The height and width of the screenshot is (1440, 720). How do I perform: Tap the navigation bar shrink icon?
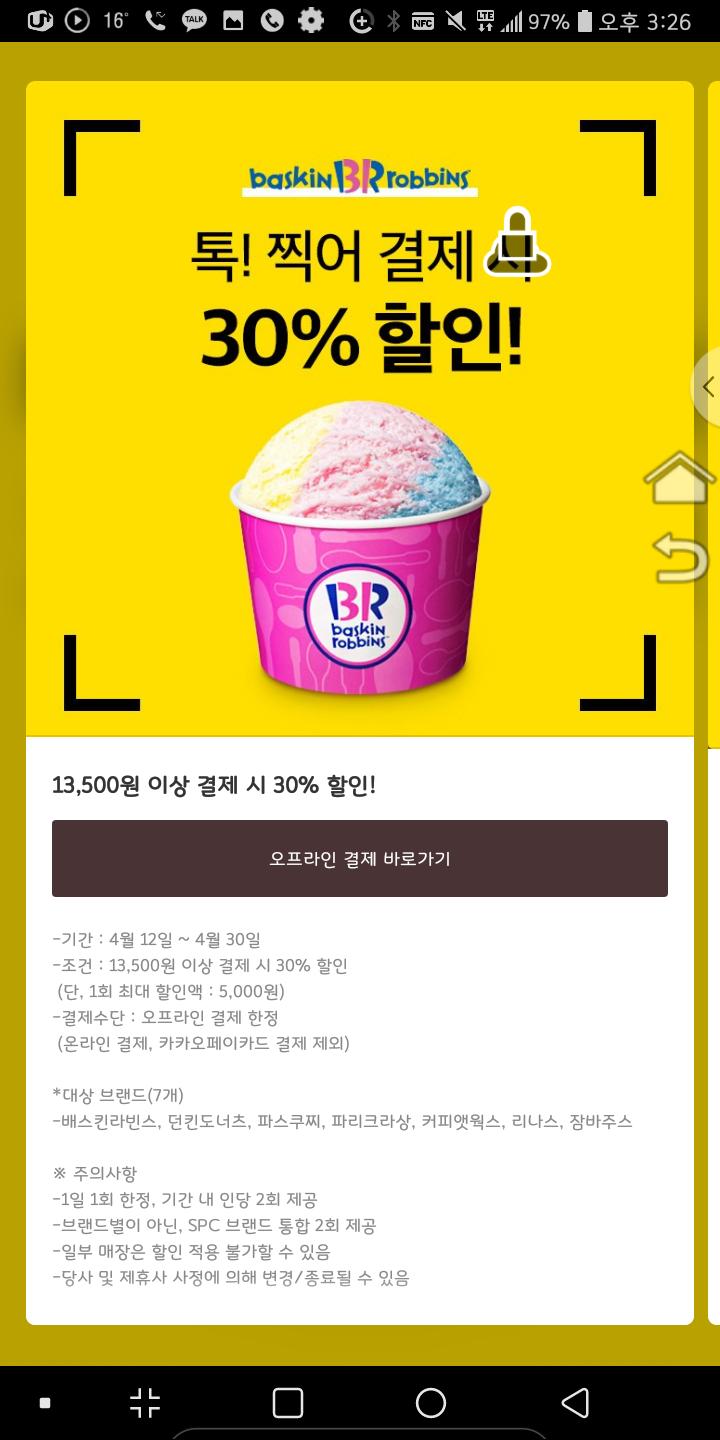tap(145, 1403)
